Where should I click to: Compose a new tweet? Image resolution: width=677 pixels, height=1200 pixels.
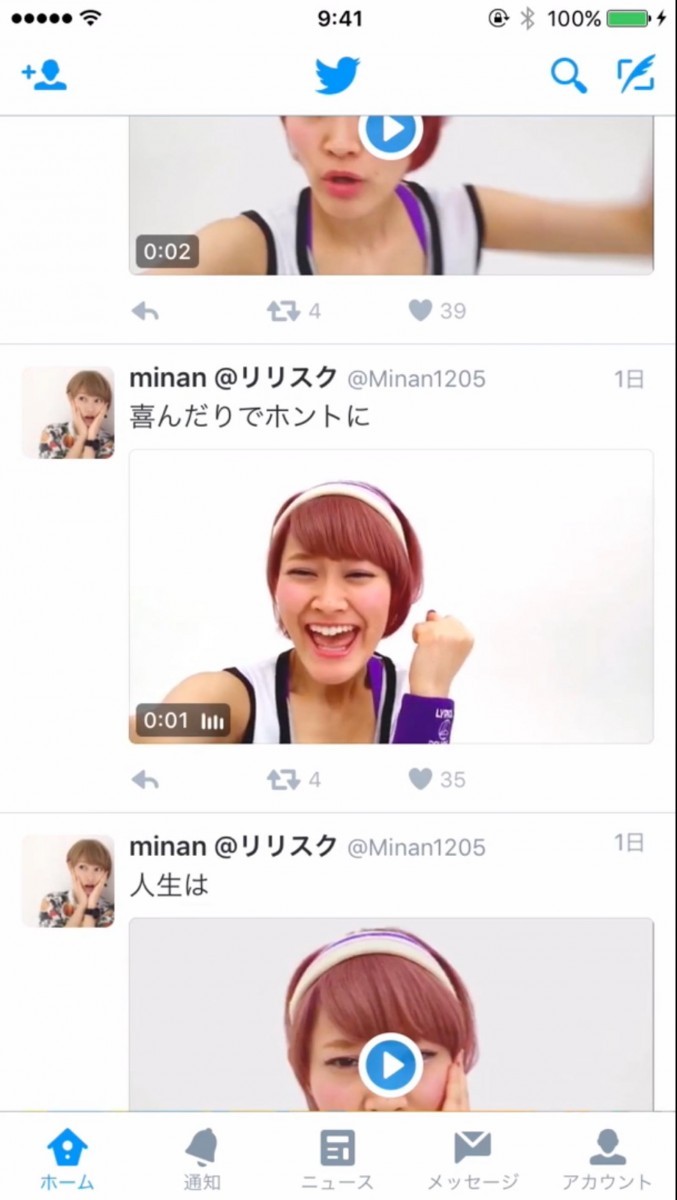pos(635,75)
